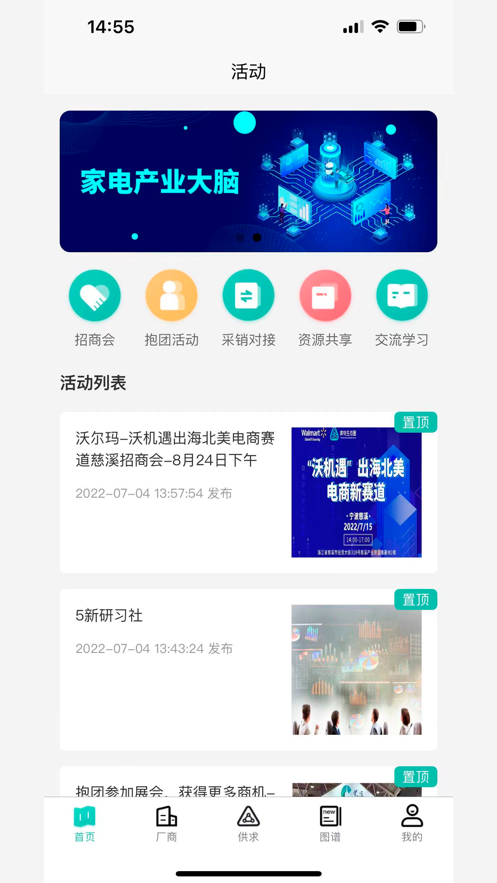This screenshot has height=883, width=497.
Task: Open the 资源共享 category
Action: [x=325, y=308]
